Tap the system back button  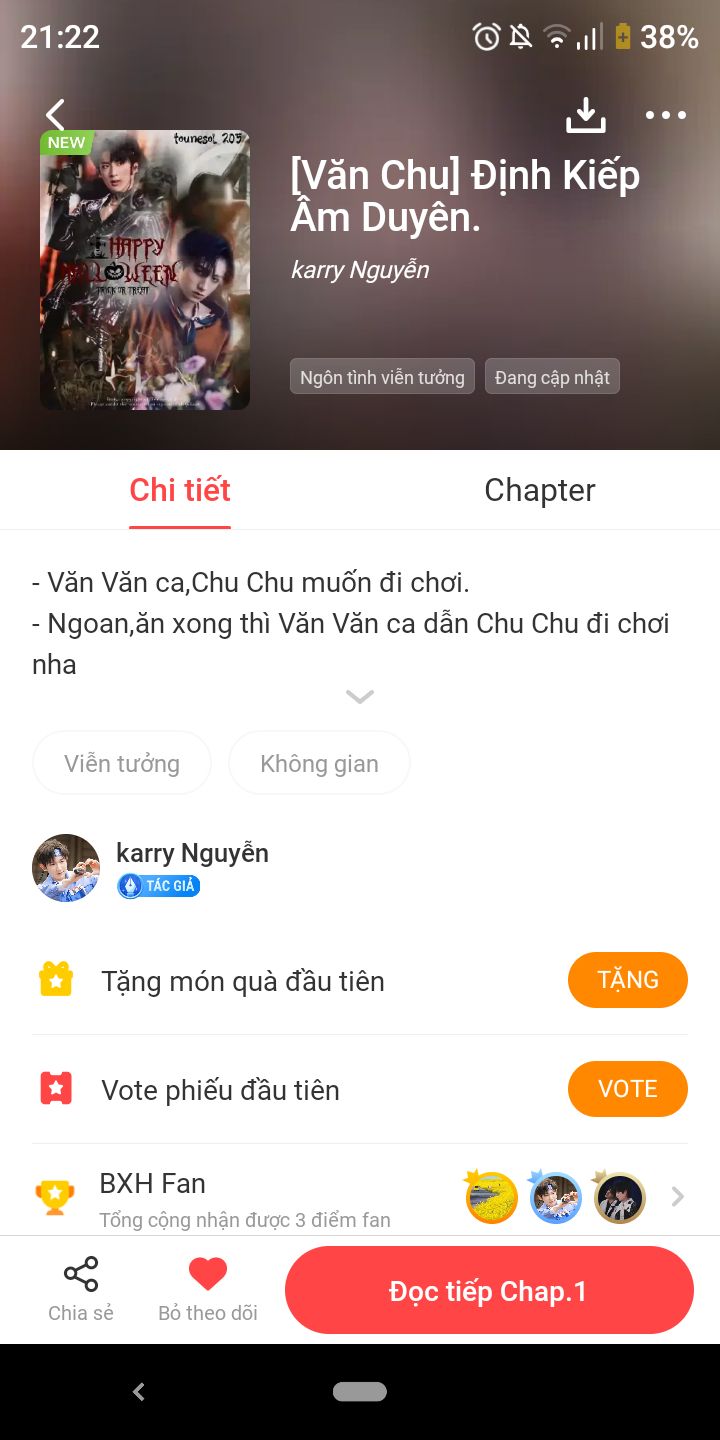[139, 1391]
